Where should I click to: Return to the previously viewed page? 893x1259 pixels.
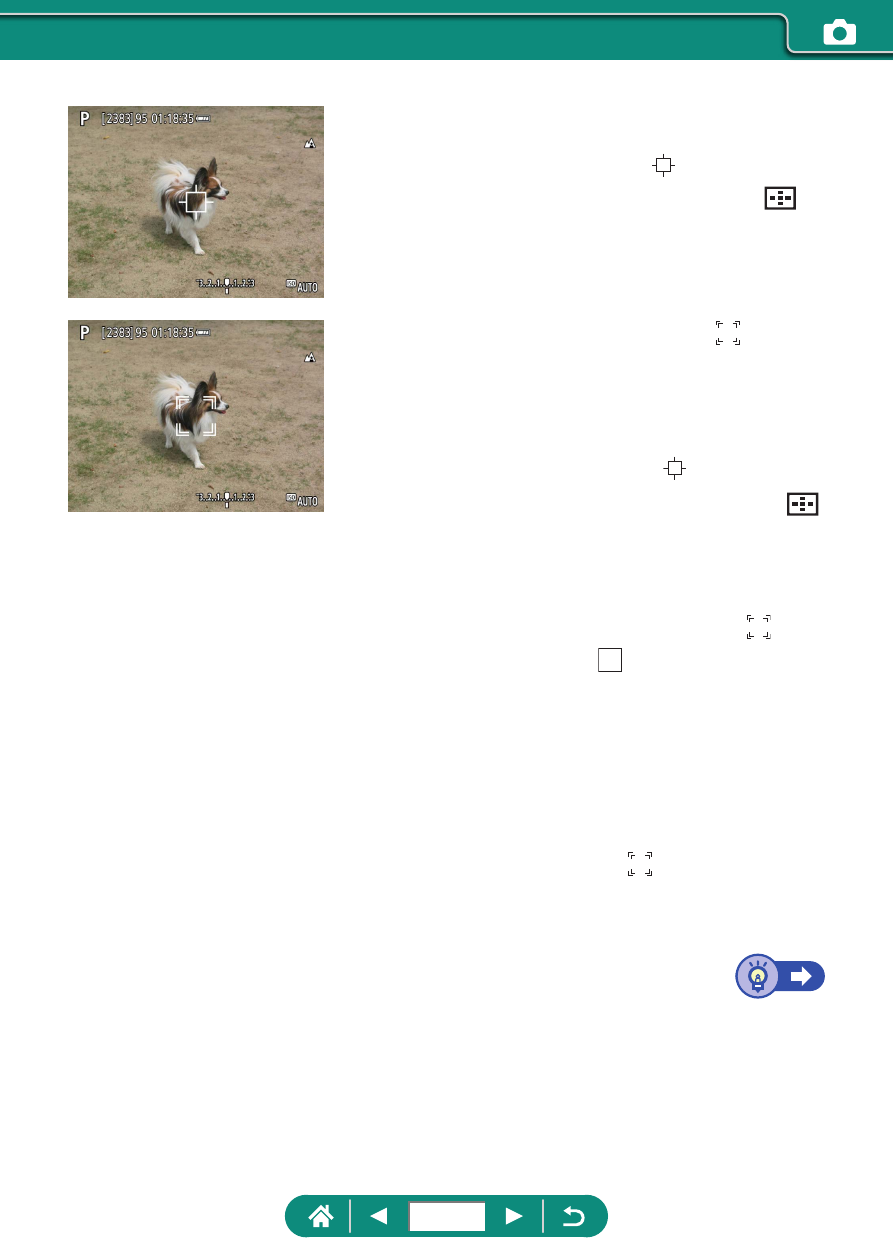pos(575,1216)
